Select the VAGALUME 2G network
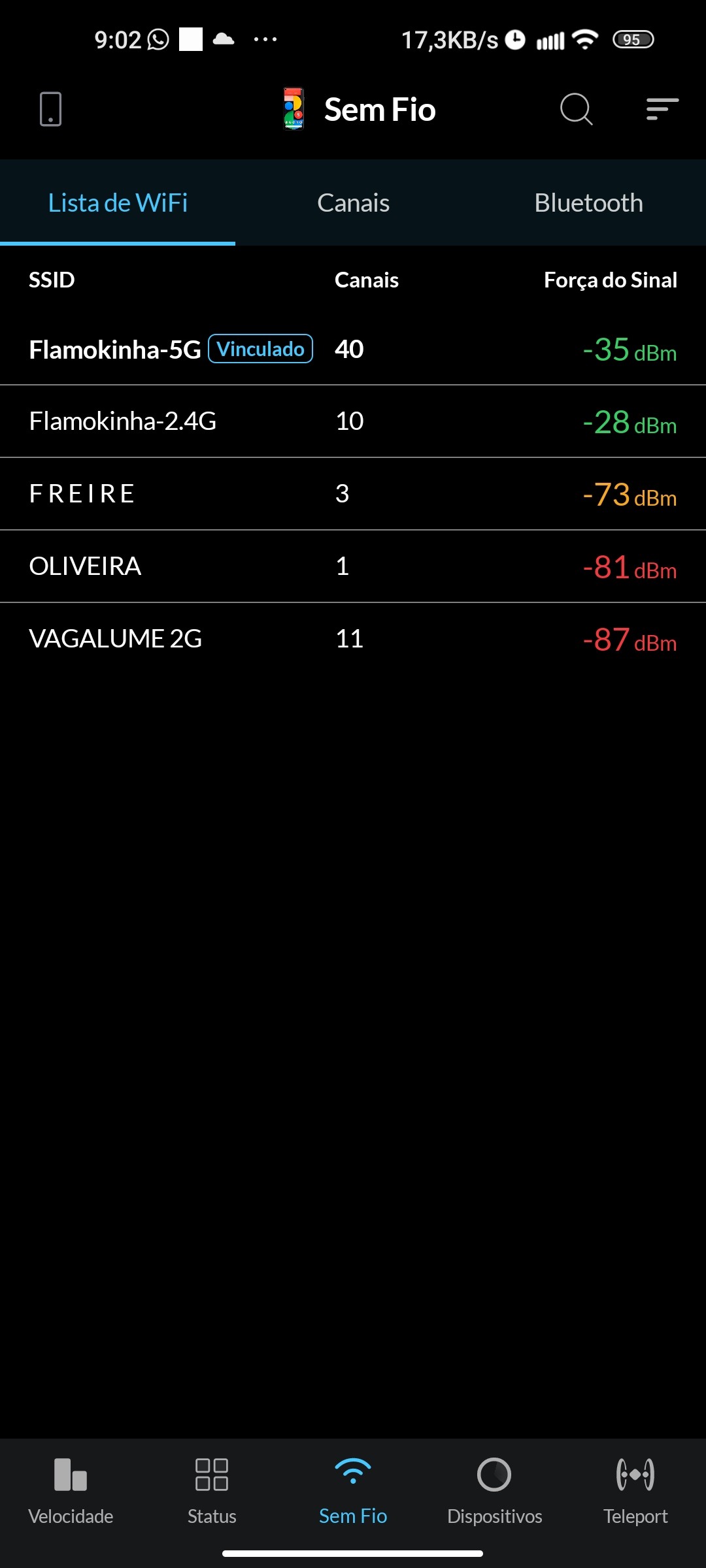Image resolution: width=706 pixels, height=1568 pixels. point(353,639)
